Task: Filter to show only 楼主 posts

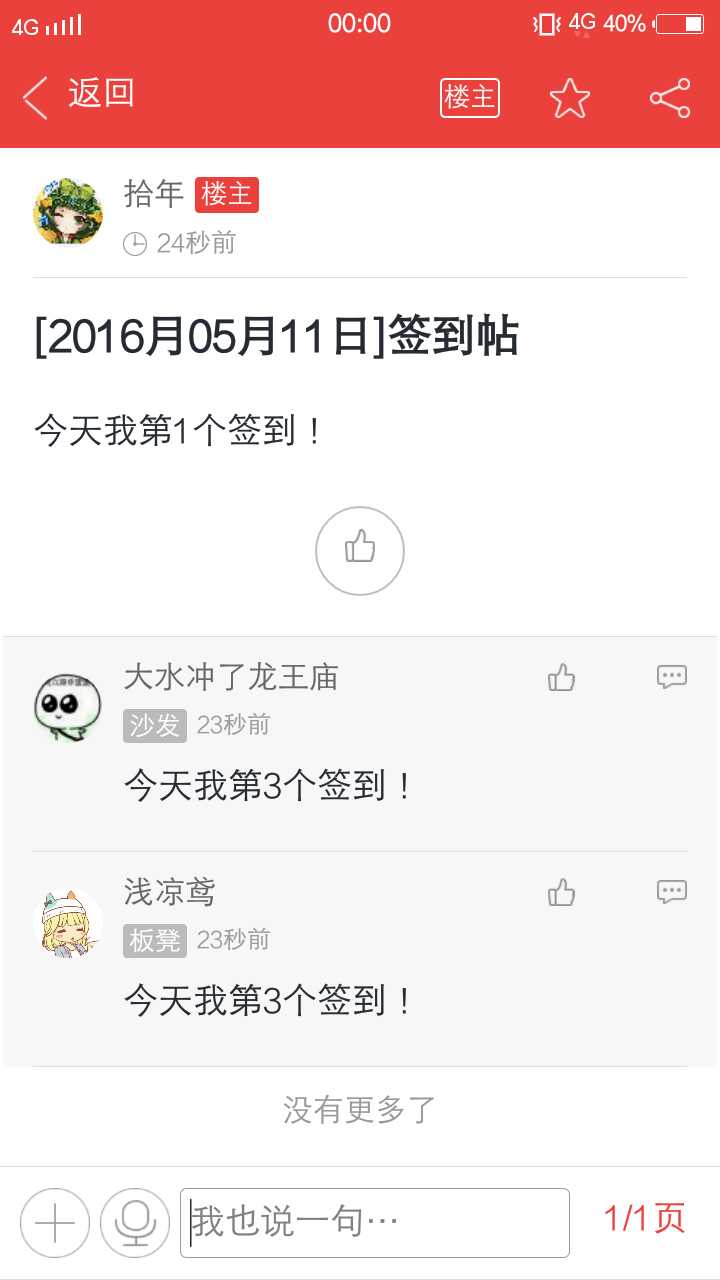Action: pos(469,97)
